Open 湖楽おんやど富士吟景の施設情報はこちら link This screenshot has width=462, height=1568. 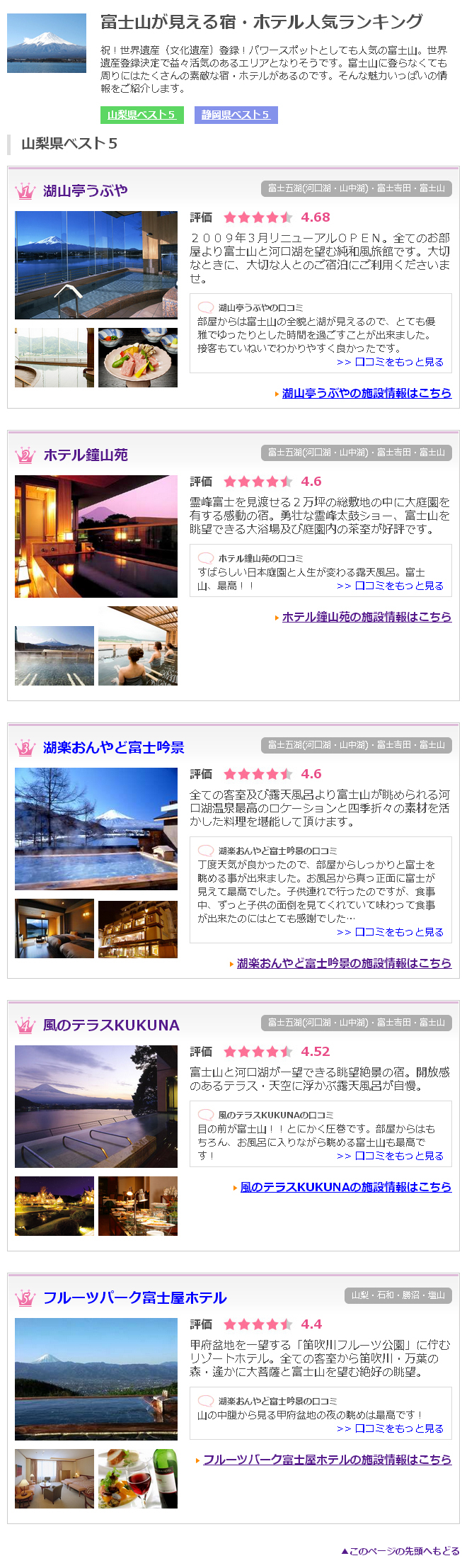tap(344, 963)
